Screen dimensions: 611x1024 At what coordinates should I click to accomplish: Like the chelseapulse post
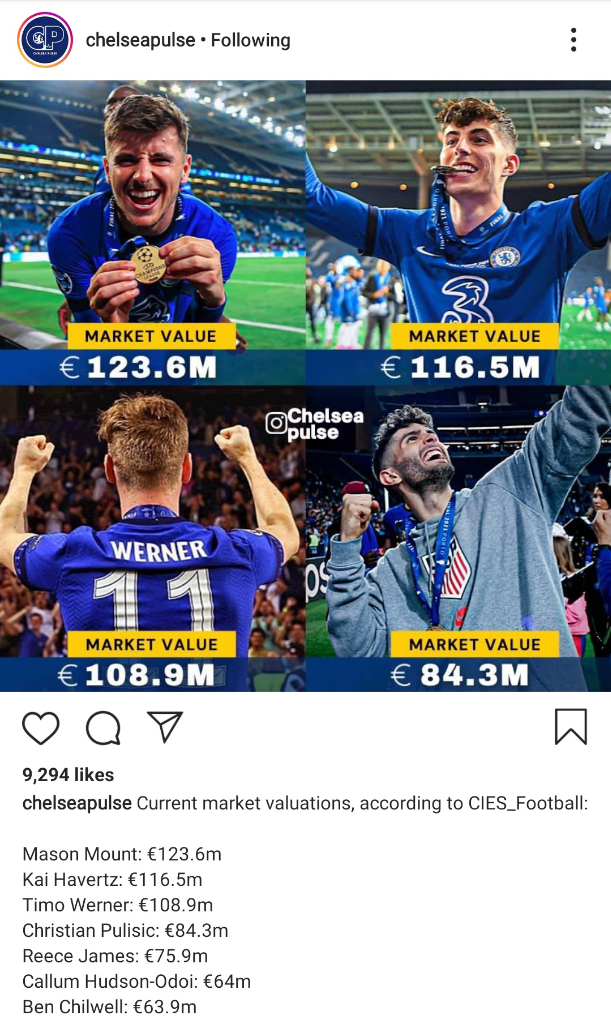(x=41, y=728)
